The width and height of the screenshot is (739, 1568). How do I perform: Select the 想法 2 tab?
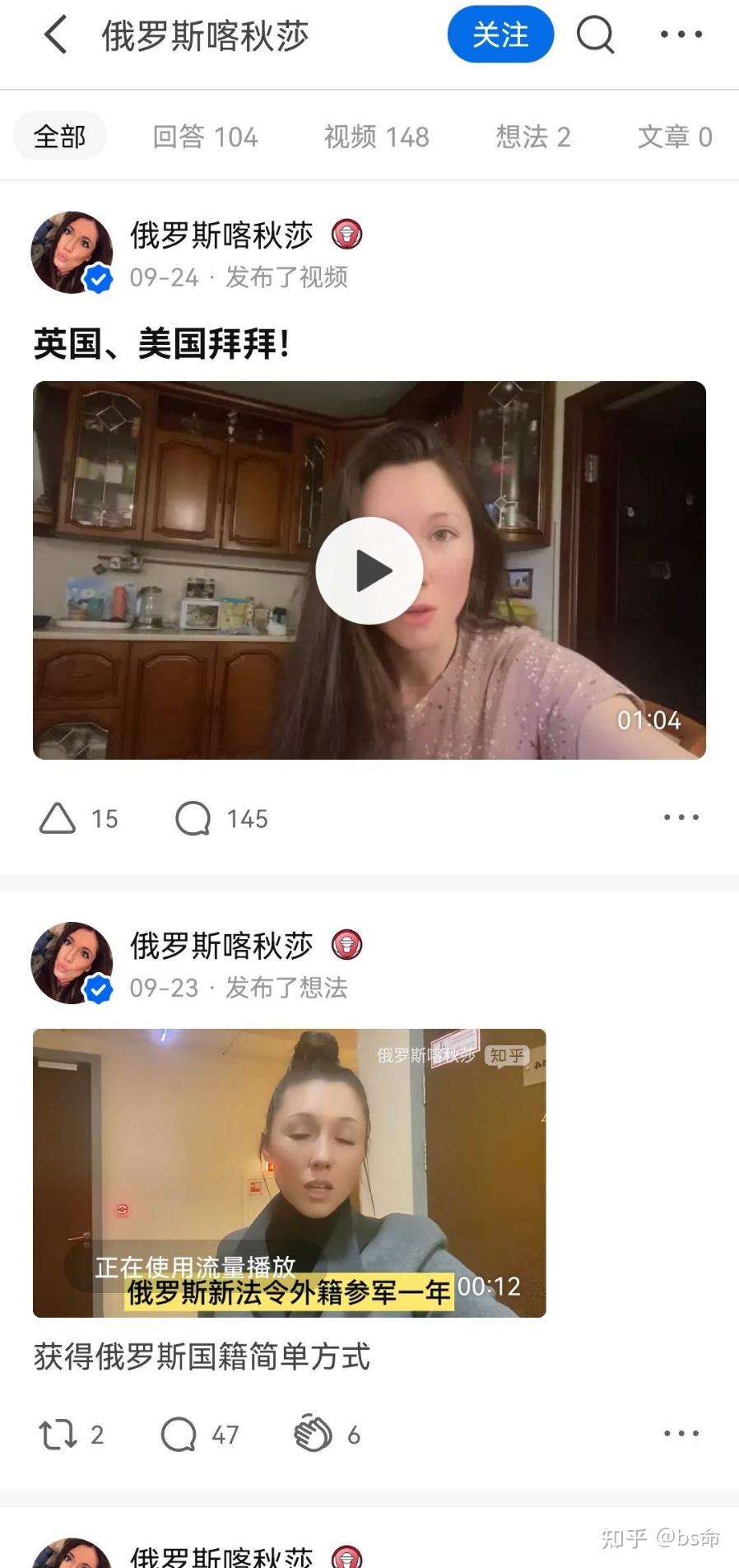(532, 137)
